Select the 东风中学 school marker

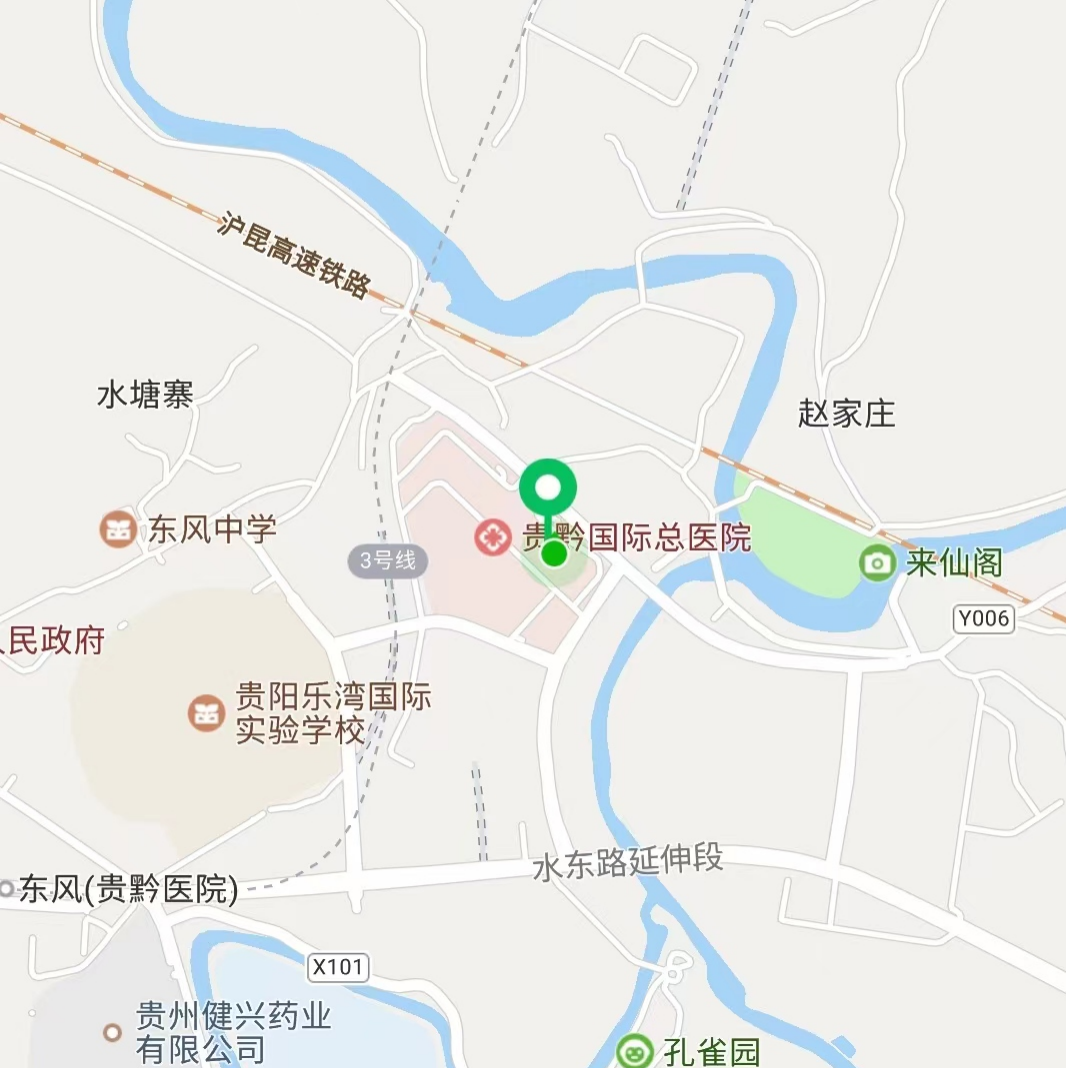tap(118, 528)
